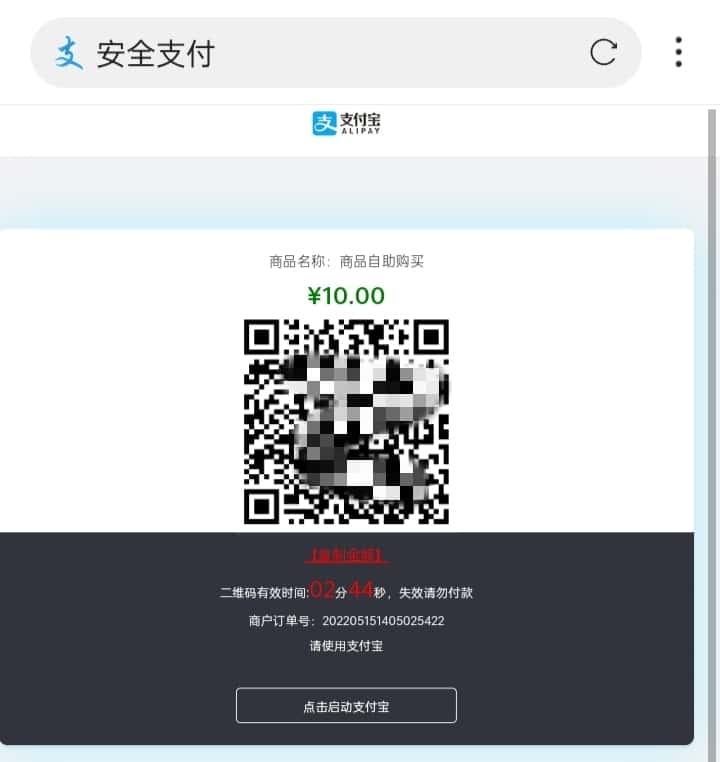Screen dimensions: 720x762
Task: Launch Alipay with 点击启动支付宝 button
Action: click(x=346, y=706)
